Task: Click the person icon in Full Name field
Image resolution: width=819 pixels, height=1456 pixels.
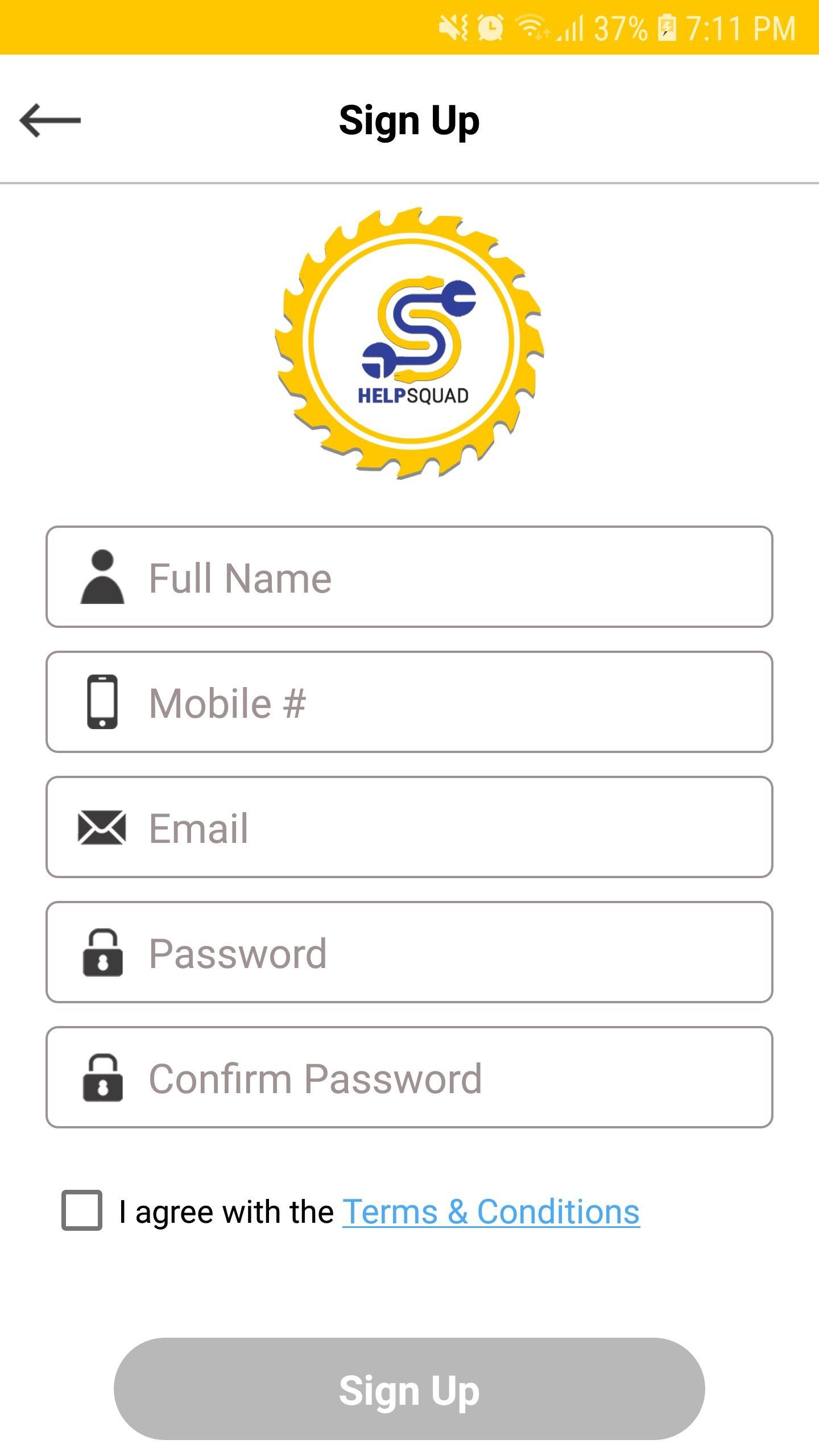Action: pos(102,578)
